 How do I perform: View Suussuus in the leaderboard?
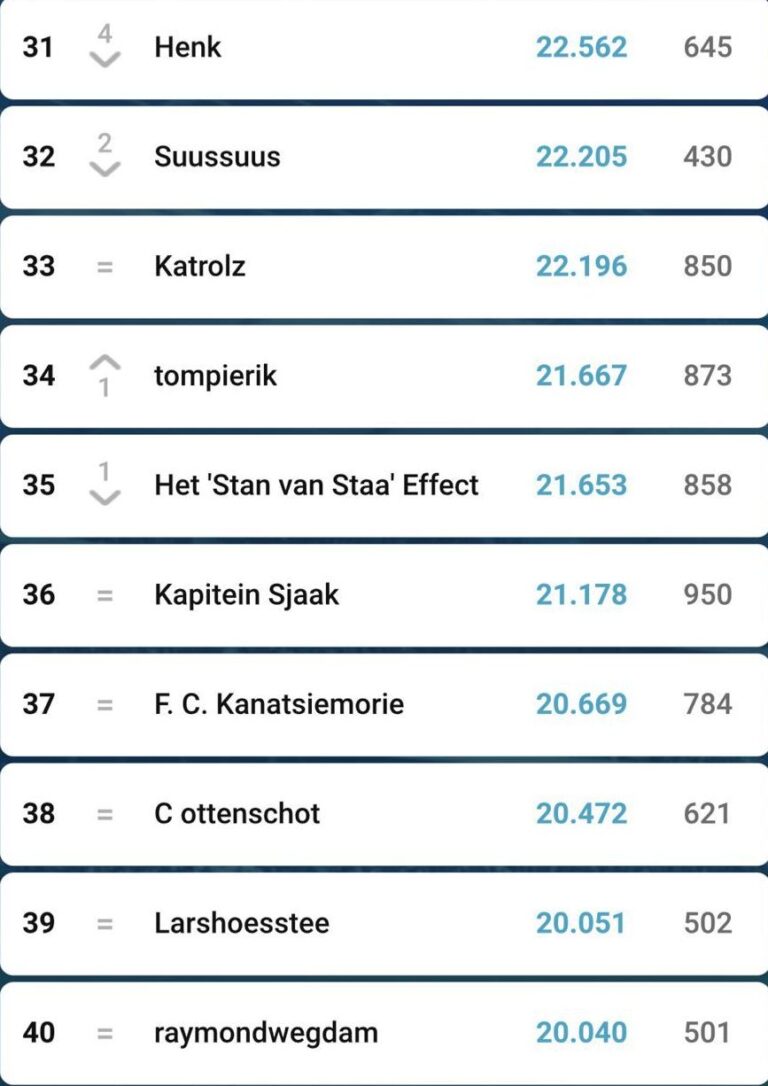coord(217,157)
